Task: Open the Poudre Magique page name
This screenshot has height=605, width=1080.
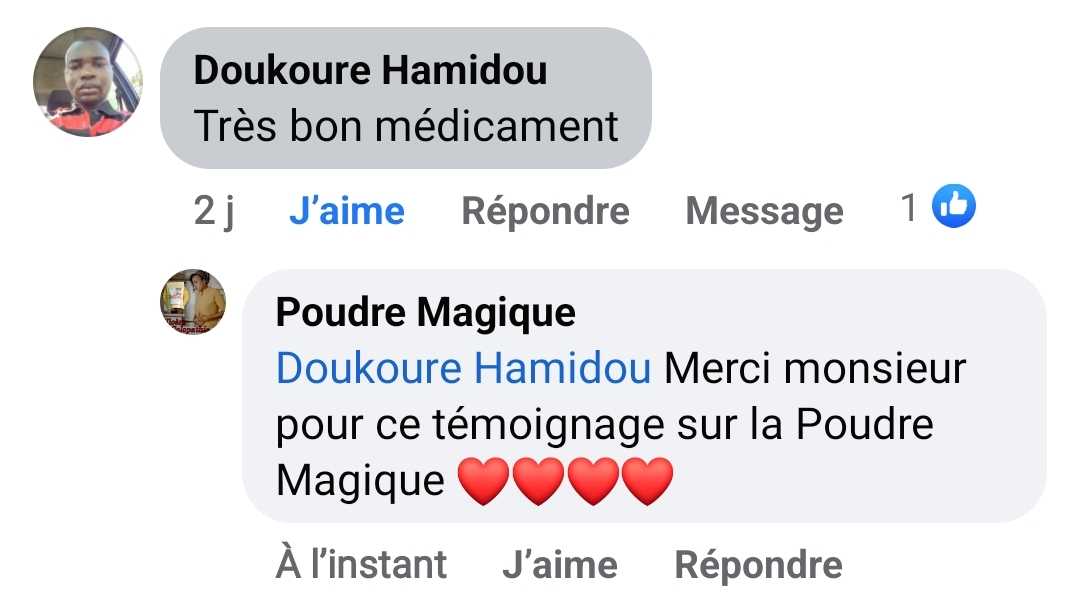Action: pyautogui.click(x=425, y=313)
